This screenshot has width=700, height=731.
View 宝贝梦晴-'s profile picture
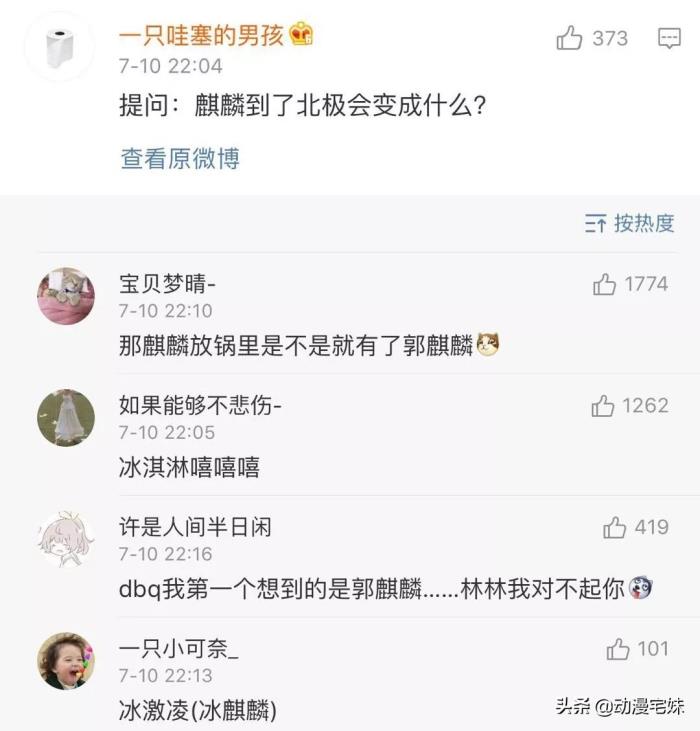[66, 296]
